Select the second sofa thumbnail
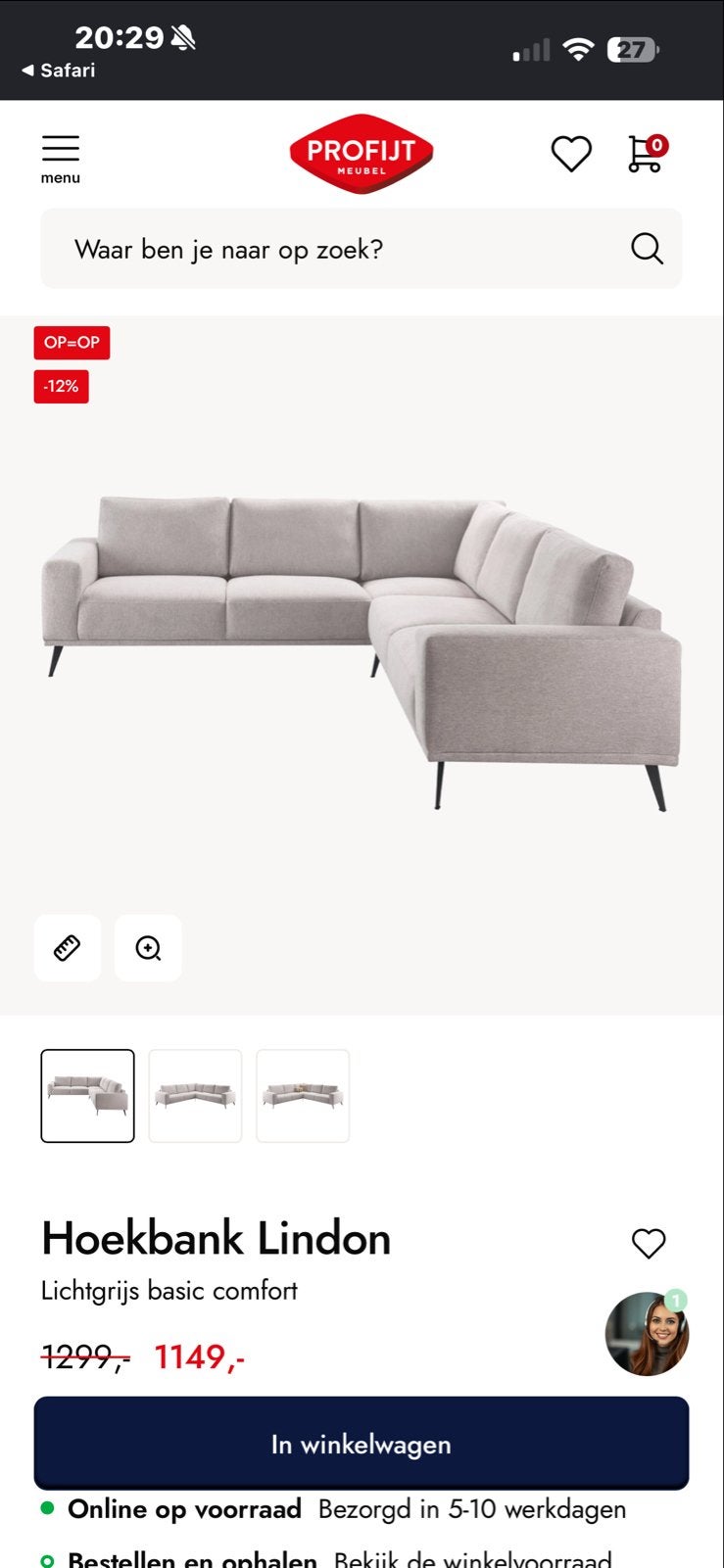Viewport: 724px width, 1568px height. pyautogui.click(x=195, y=1096)
